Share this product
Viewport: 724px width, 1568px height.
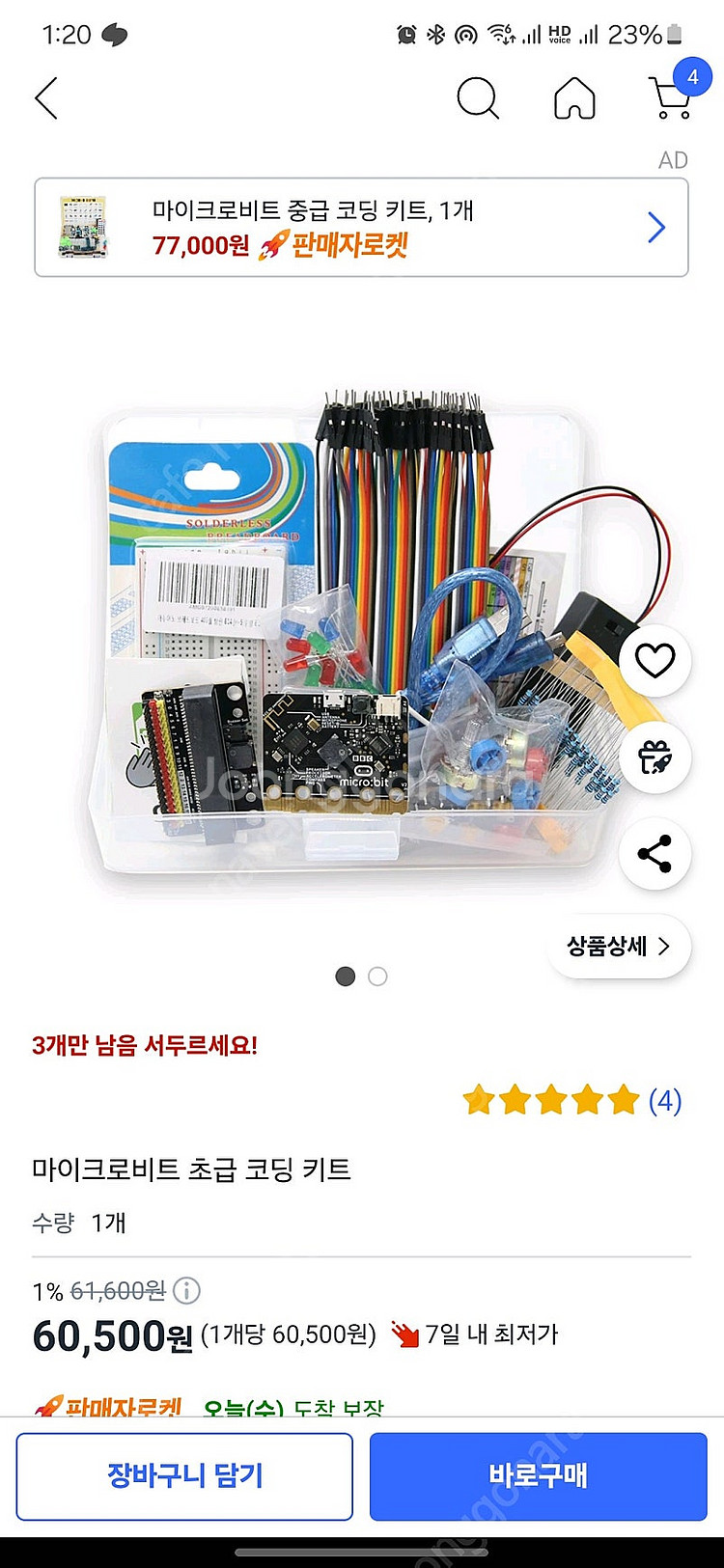pos(654,854)
